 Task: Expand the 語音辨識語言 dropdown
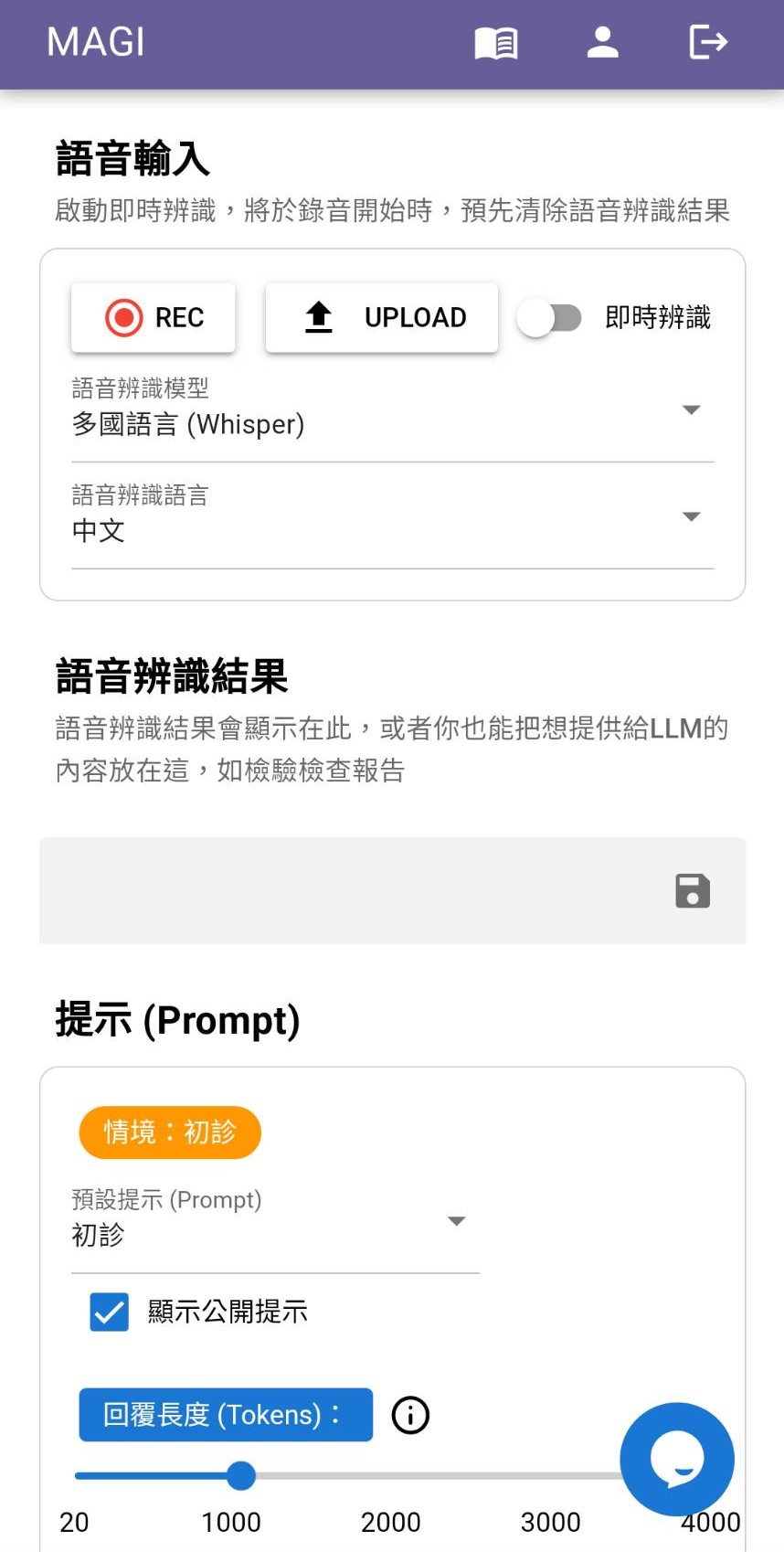point(393,517)
